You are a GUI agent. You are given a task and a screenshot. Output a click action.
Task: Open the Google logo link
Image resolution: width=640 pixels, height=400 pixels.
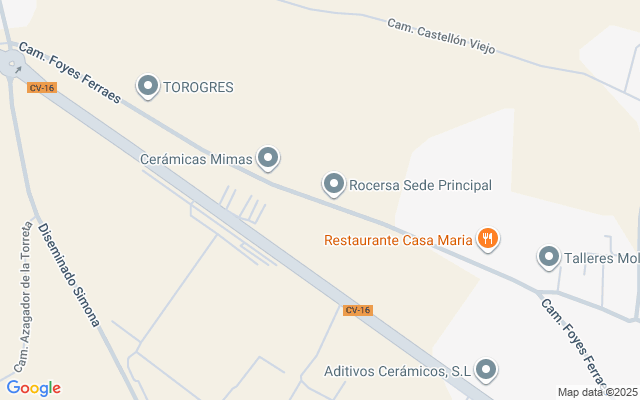pyautogui.click(x=33, y=388)
